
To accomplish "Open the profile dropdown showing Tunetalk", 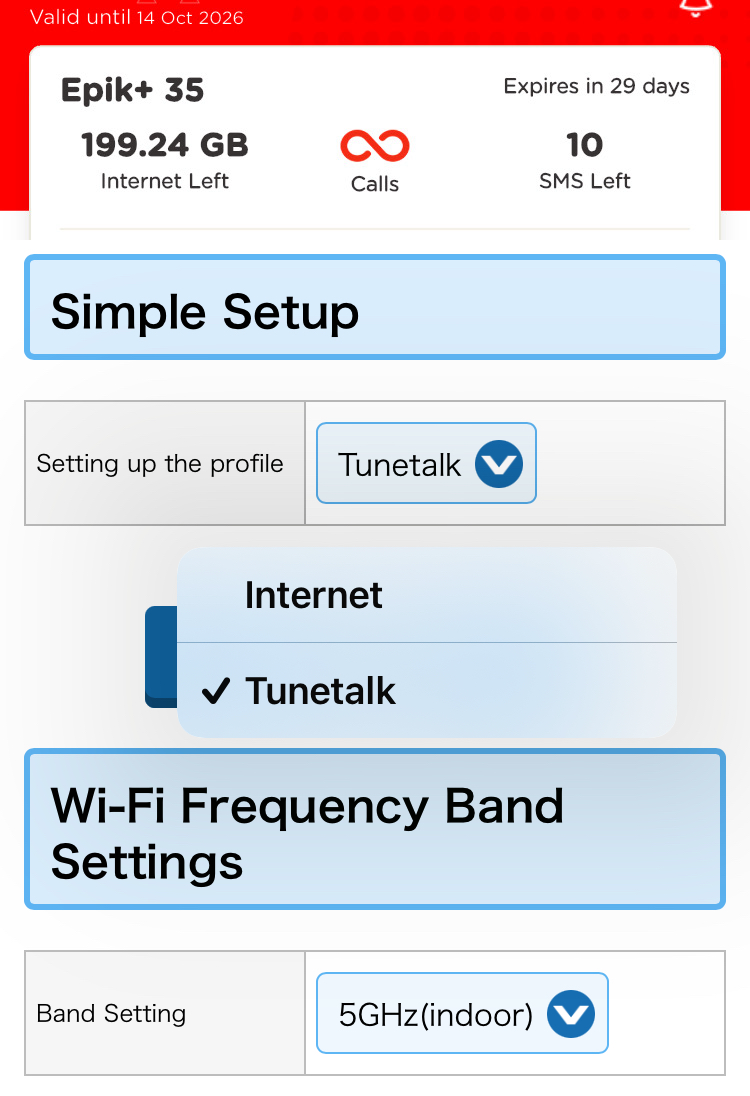I will point(426,463).
